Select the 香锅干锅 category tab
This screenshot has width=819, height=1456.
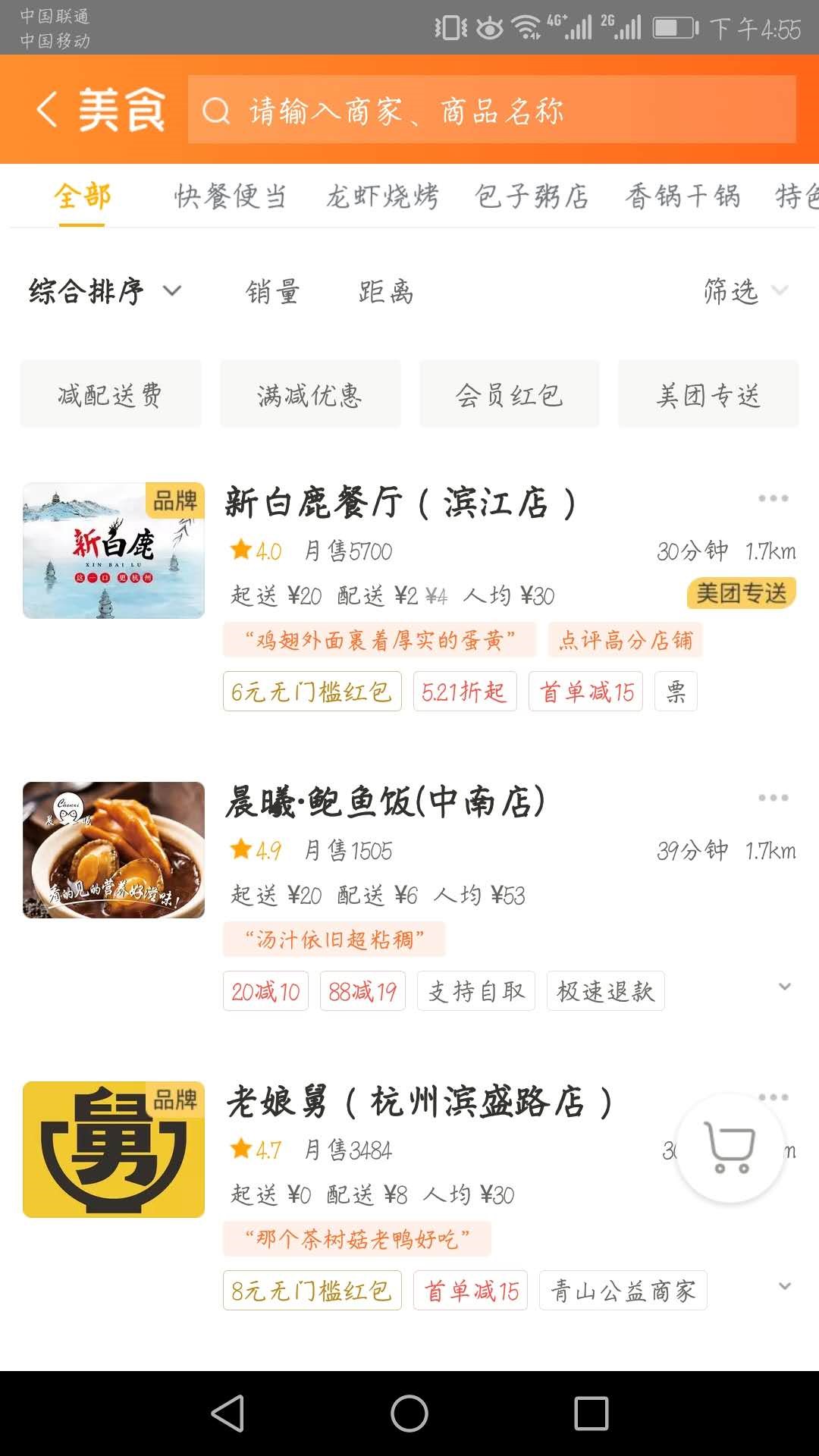(682, 196)
